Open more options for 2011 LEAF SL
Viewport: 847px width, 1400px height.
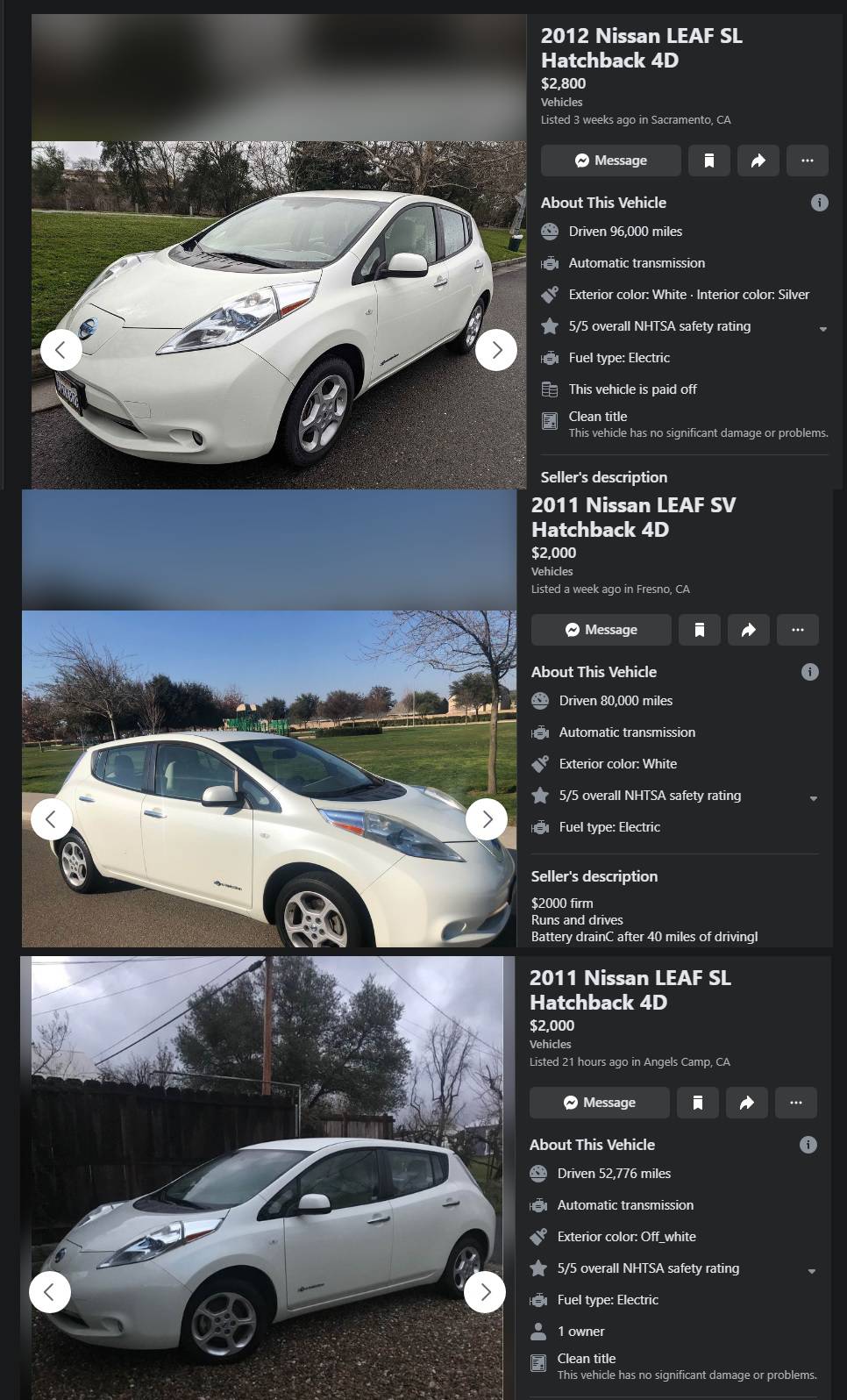tap(796, 1103)
